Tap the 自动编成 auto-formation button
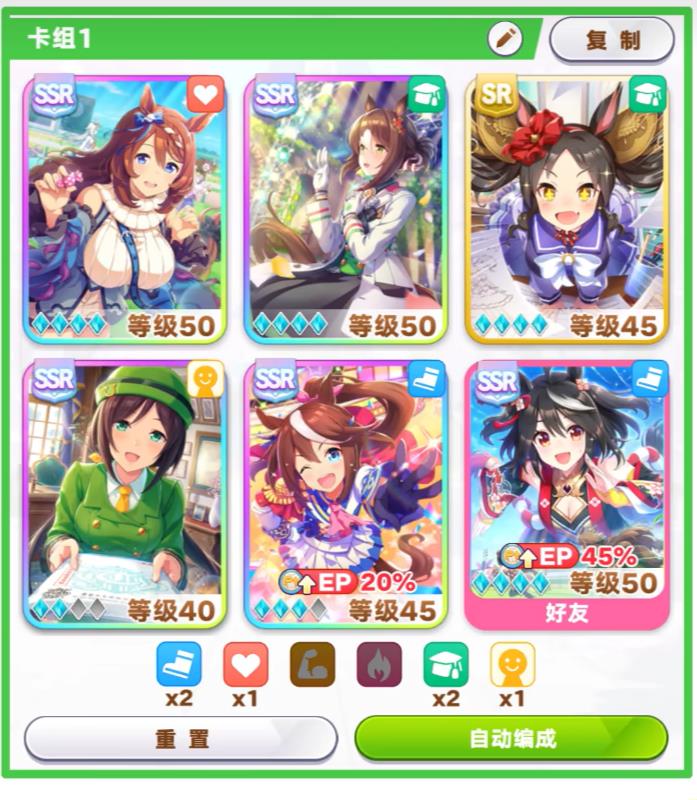The height and width of the screenshot is (800, 697). 511,739
